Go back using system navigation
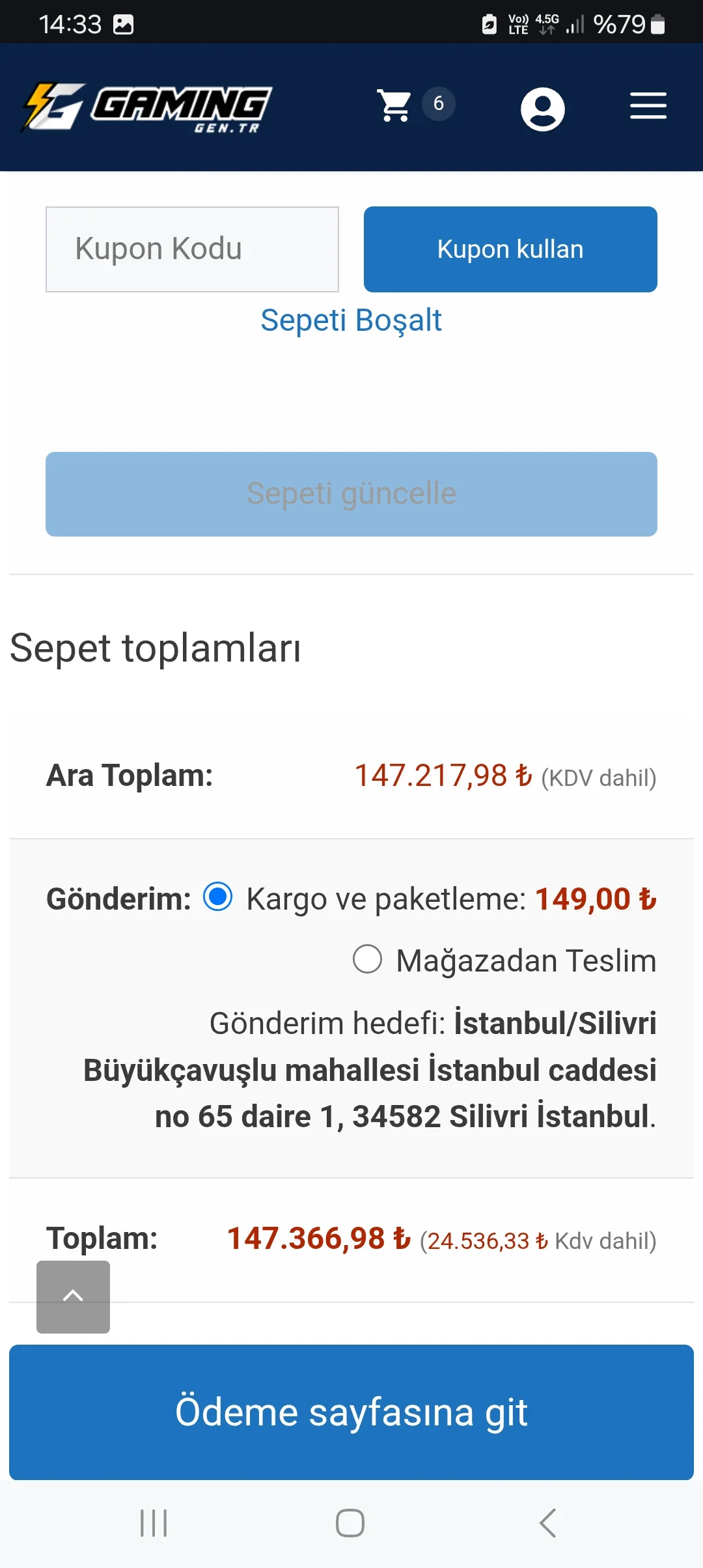This screenshot has width=703, height=1568. [547, 1523]
